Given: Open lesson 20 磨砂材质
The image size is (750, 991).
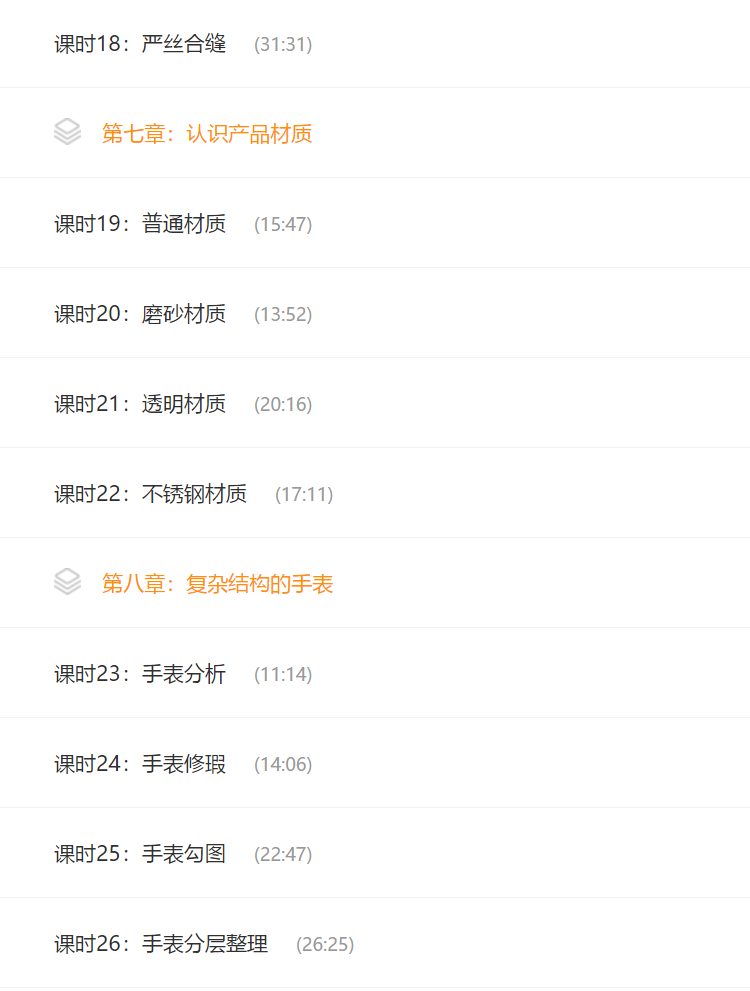Looking at the screenshot, I should 140,314.
